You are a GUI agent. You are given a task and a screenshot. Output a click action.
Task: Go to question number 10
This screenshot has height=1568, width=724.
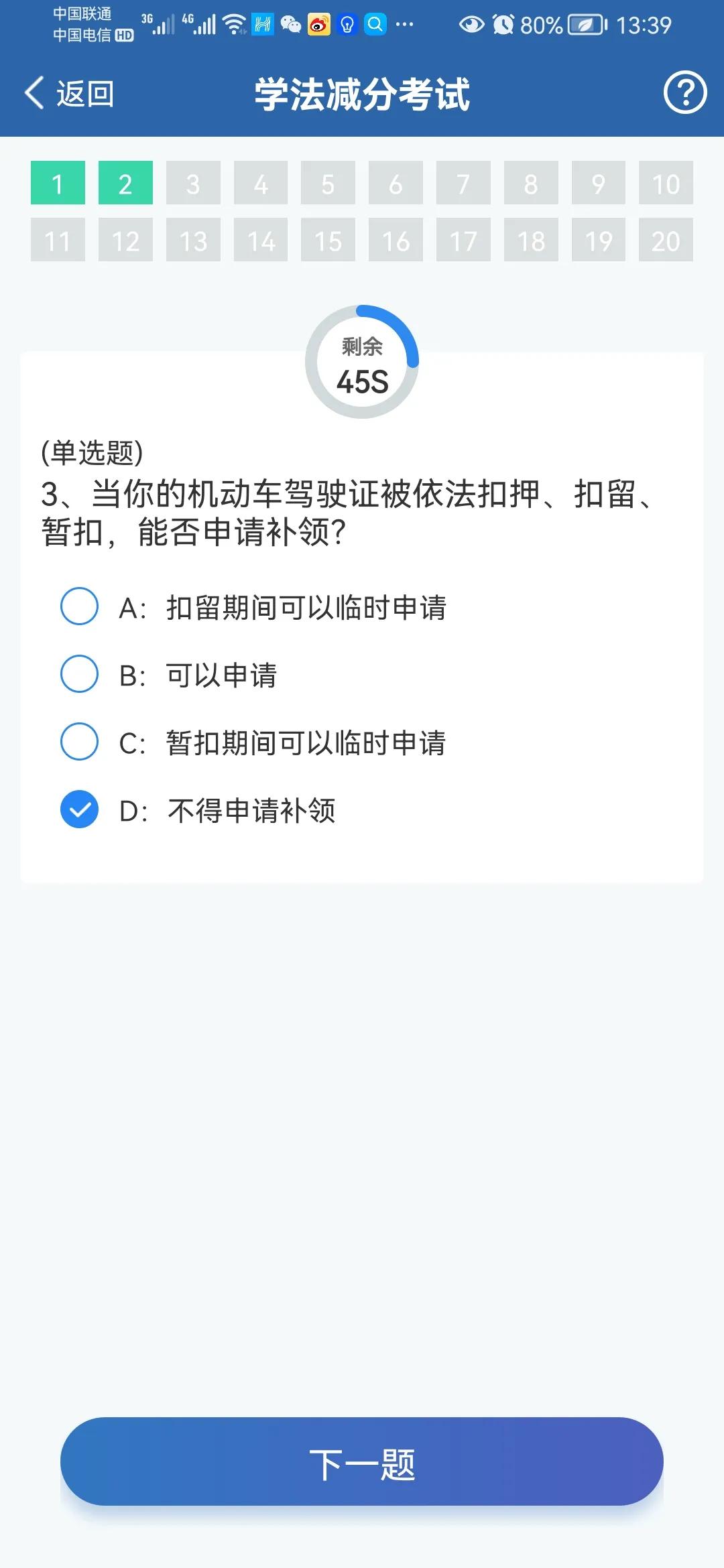[666, 183]
